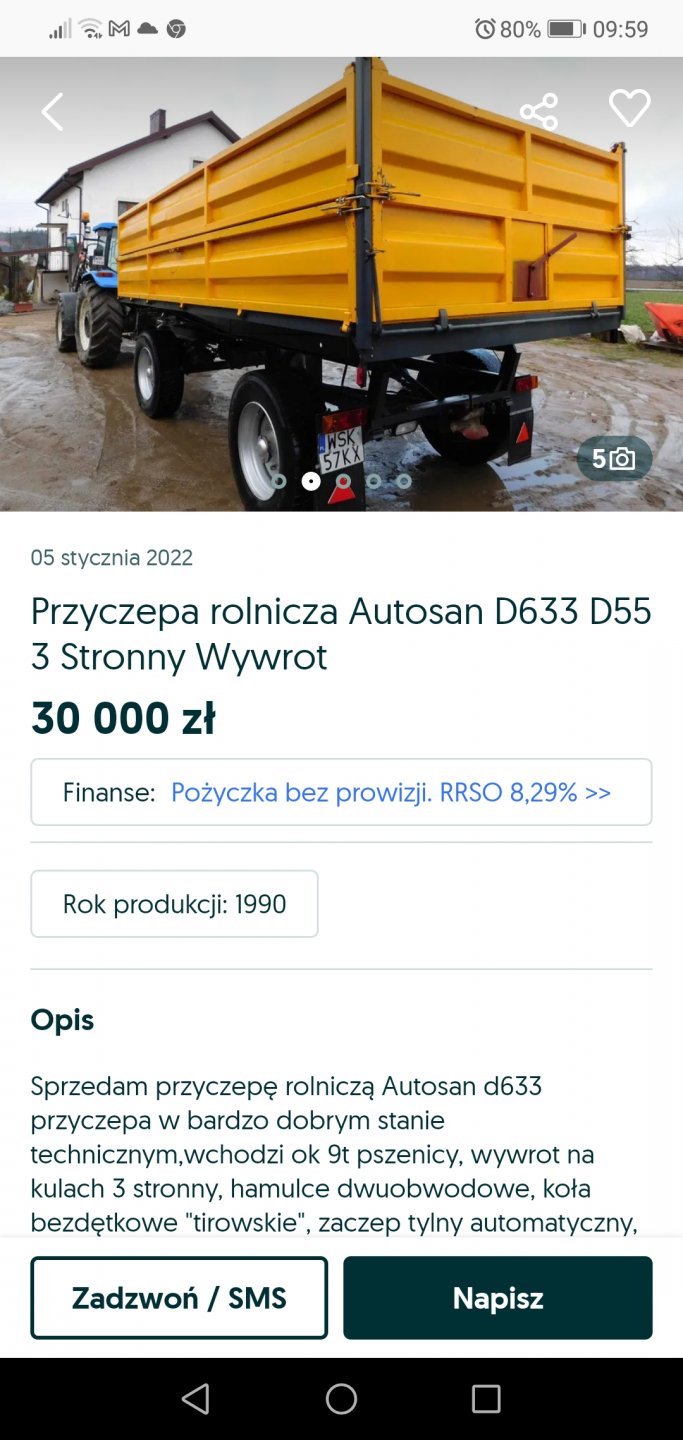
Task: Open the trailer photo gallery
Action: 614,459
